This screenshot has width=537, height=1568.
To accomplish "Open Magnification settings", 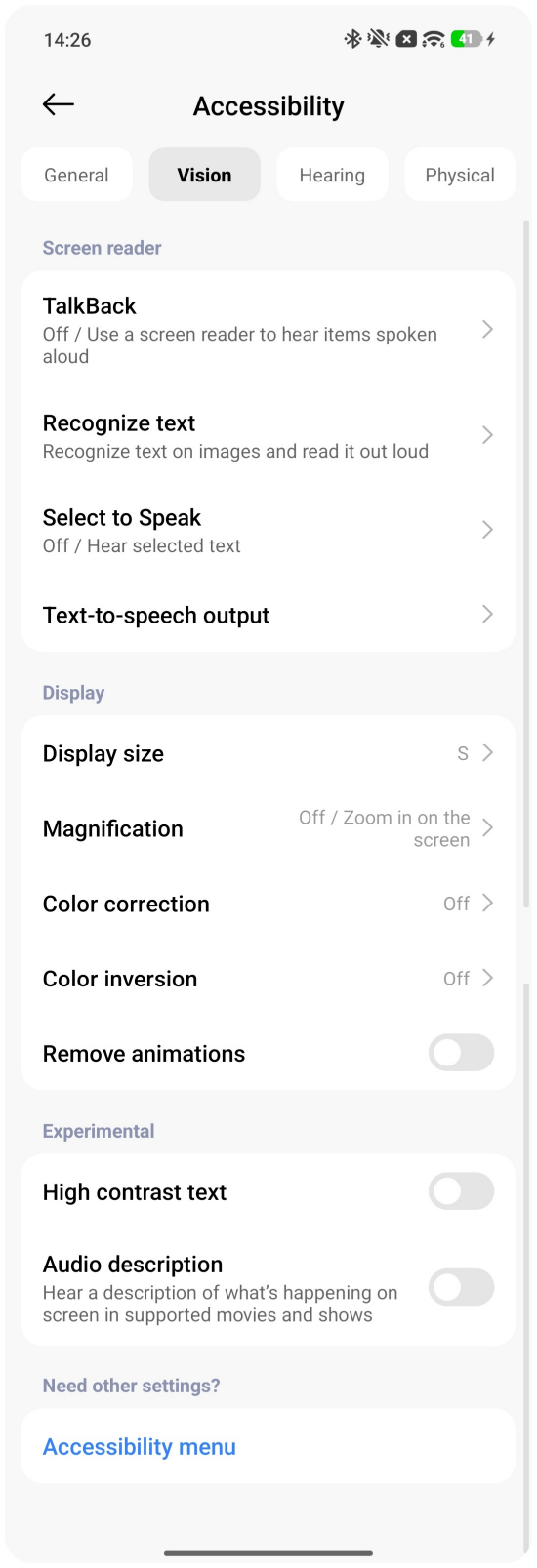I will click(x=268, y=828).
